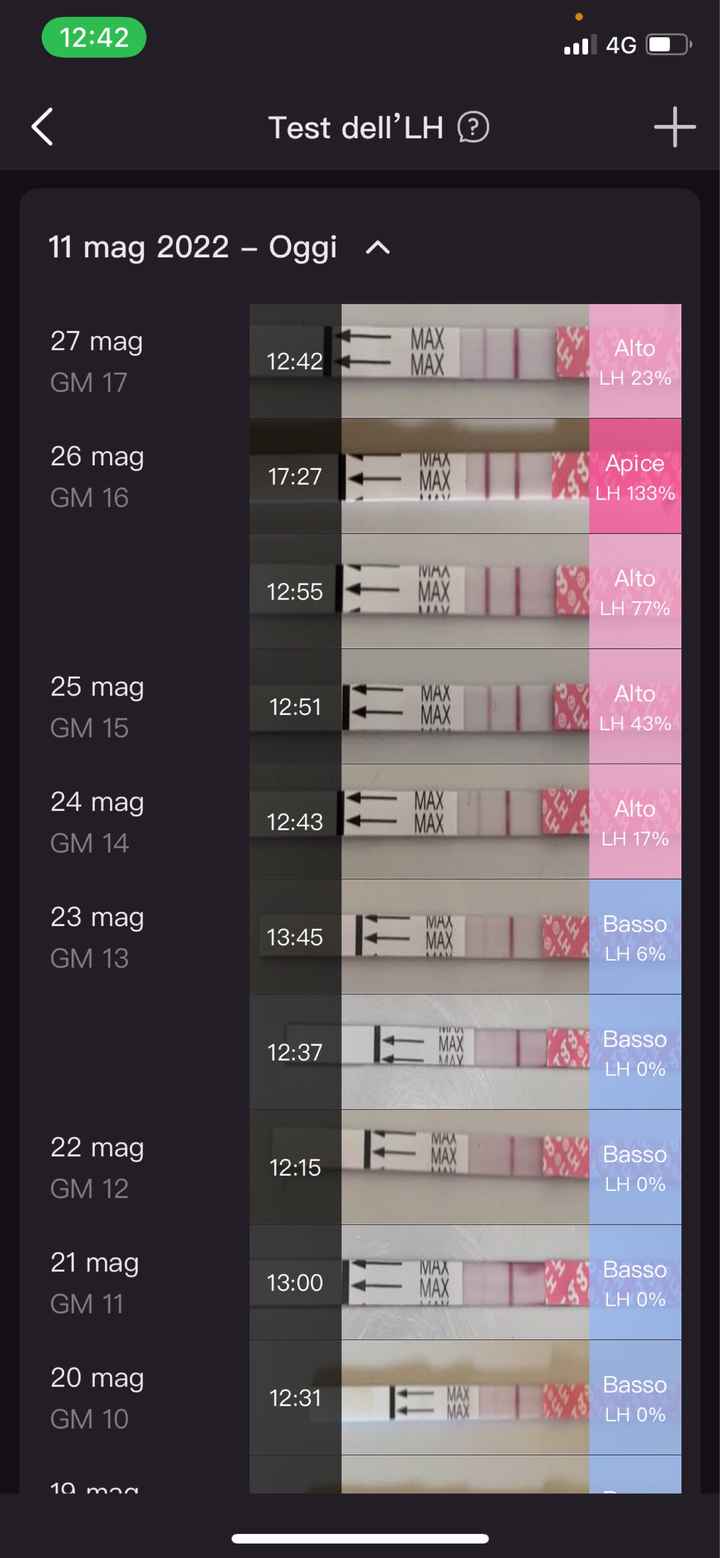The width and height of the screenshot is (720, 1558).
Task: Show the 22 mag 12:15 test result
Action: [x=465, y=1167]
